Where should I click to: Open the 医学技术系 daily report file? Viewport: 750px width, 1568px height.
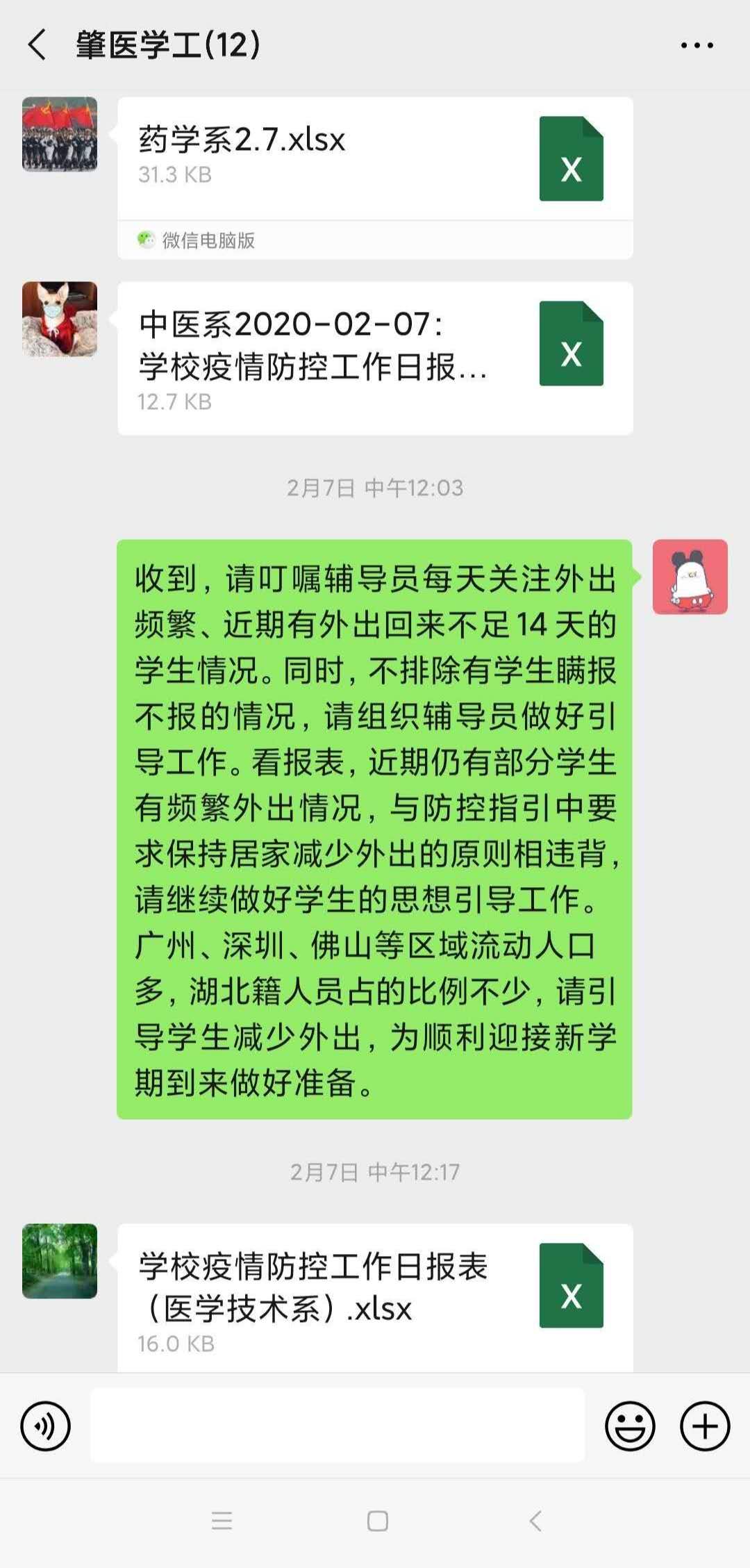point(375,1295)
